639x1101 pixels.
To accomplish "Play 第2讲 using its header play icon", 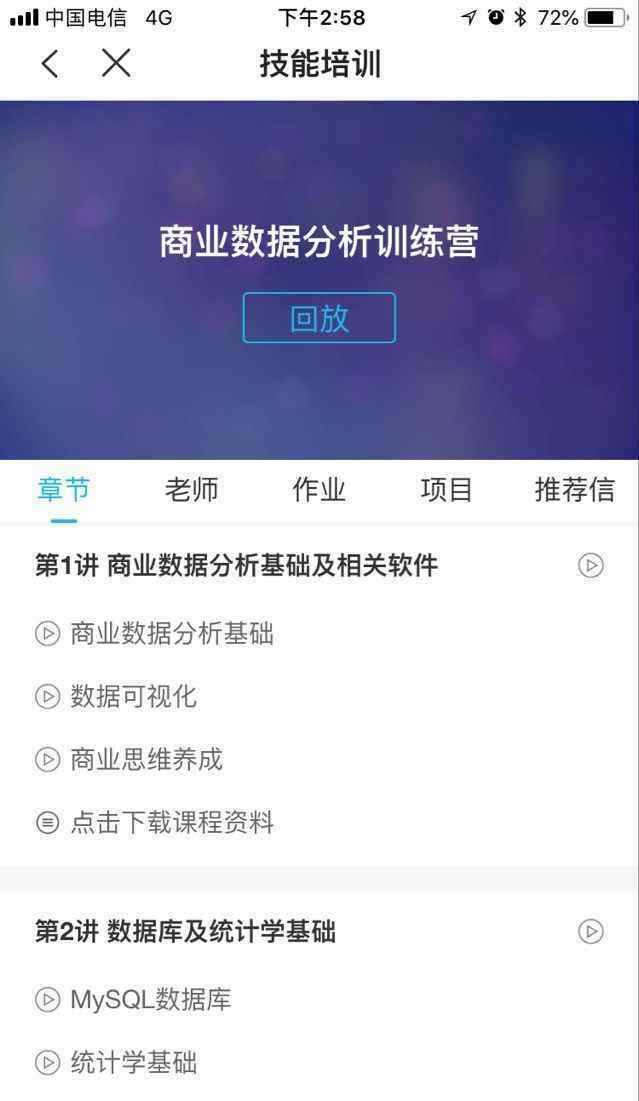I will (x=591, y=932).
